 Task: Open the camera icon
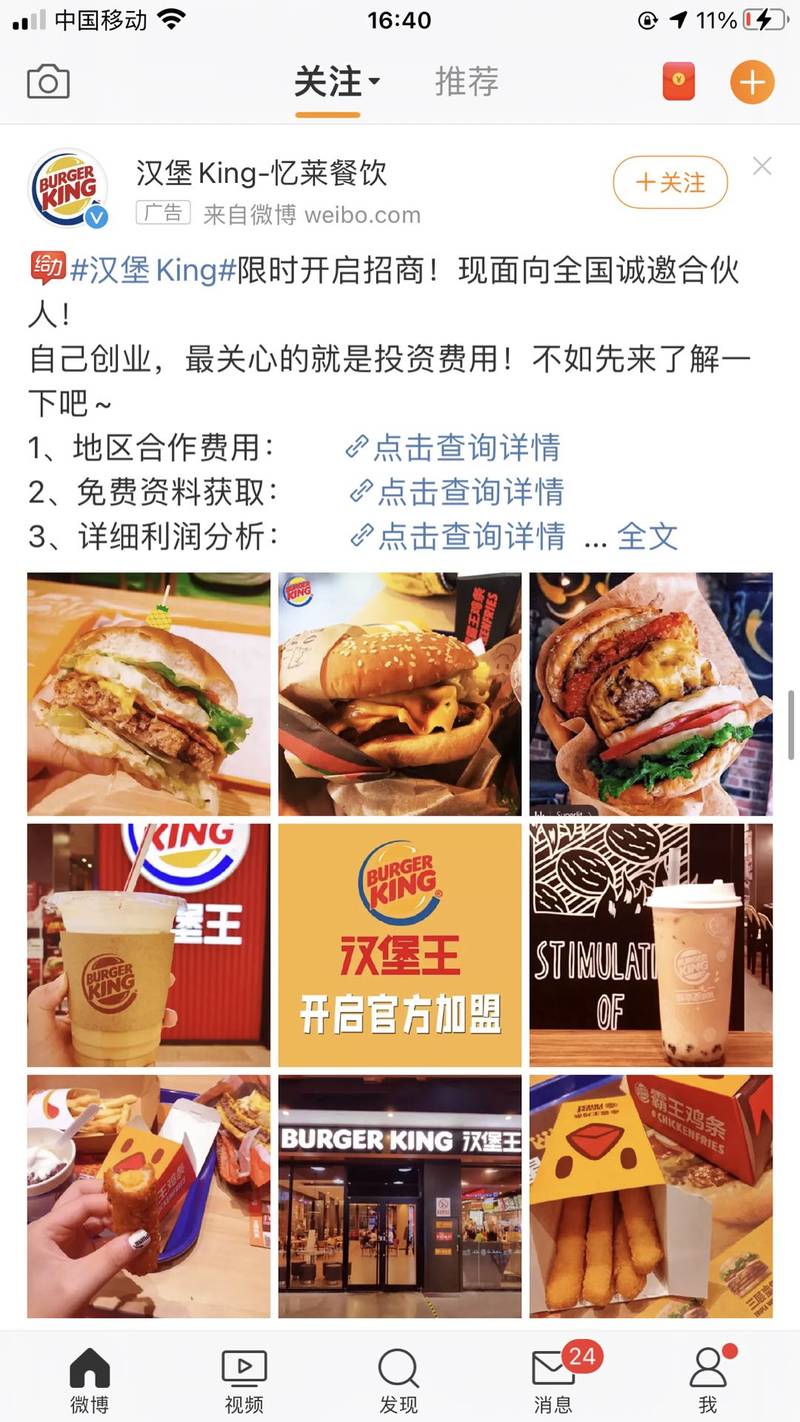[48, 81]
